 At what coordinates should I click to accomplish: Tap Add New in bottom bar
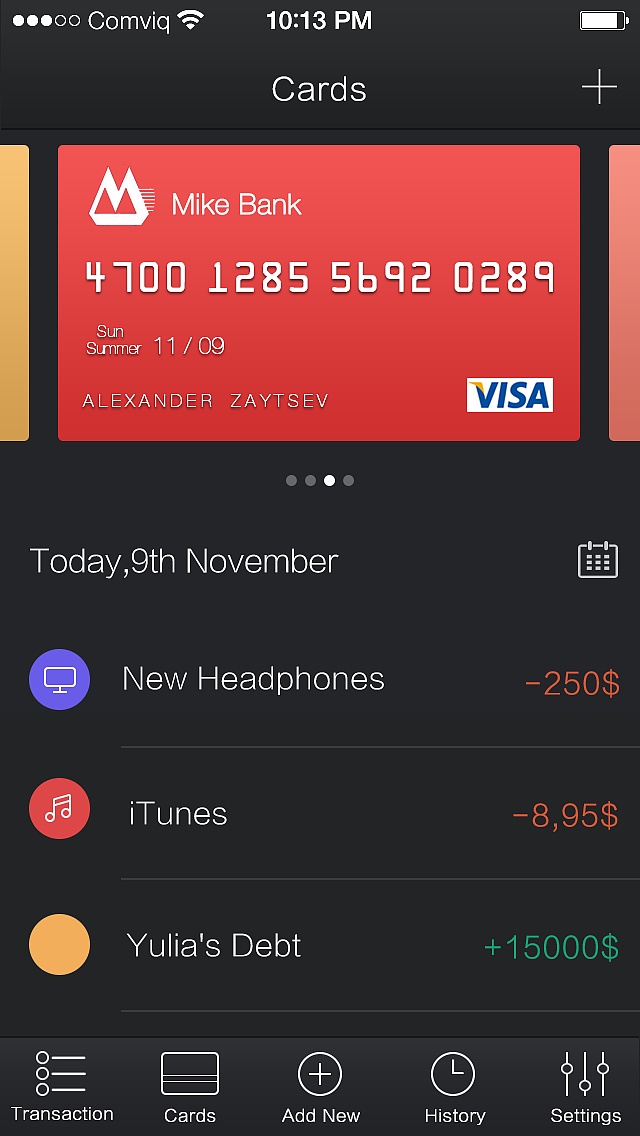coord(320,1088)
